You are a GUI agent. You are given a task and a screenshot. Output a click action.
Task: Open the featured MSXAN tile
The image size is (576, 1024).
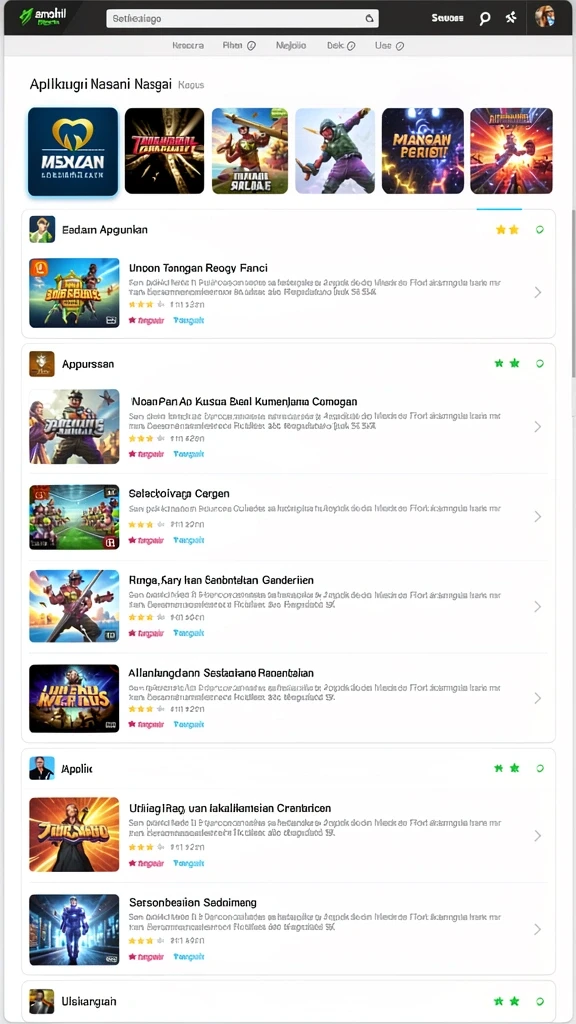[x=73, y=152]
